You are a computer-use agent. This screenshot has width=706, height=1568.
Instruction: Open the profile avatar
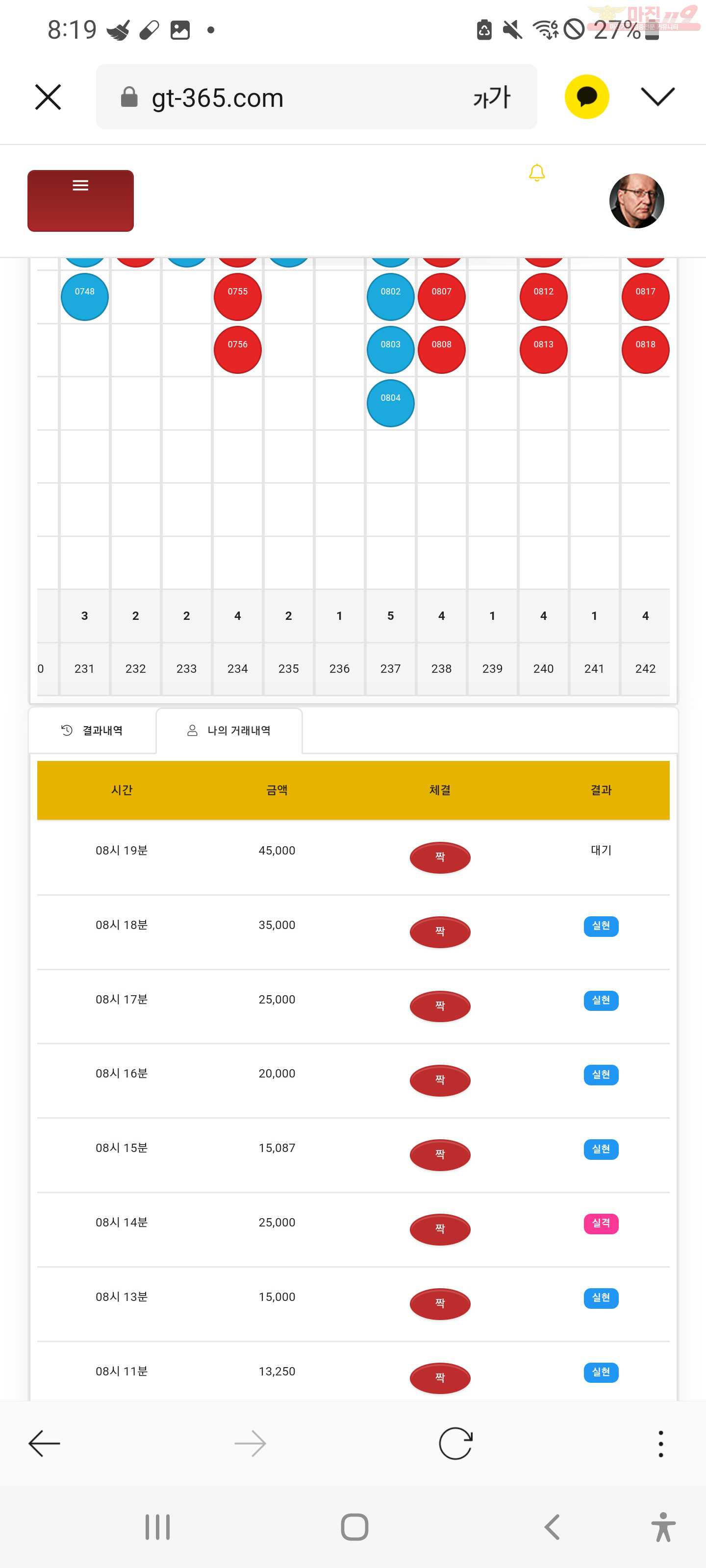pyautogui.click(x=636, y=201)
